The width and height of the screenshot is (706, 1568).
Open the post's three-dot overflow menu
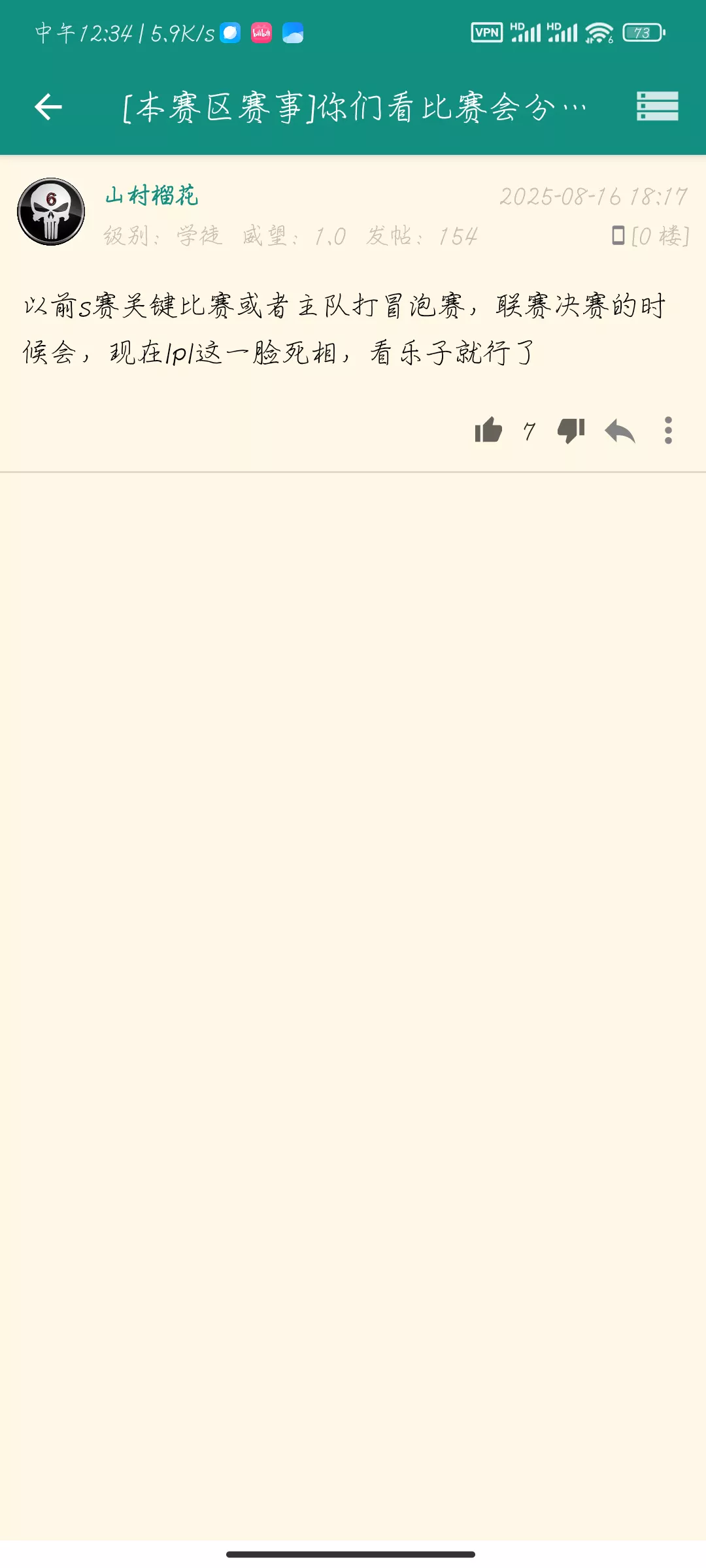(668, 431)
